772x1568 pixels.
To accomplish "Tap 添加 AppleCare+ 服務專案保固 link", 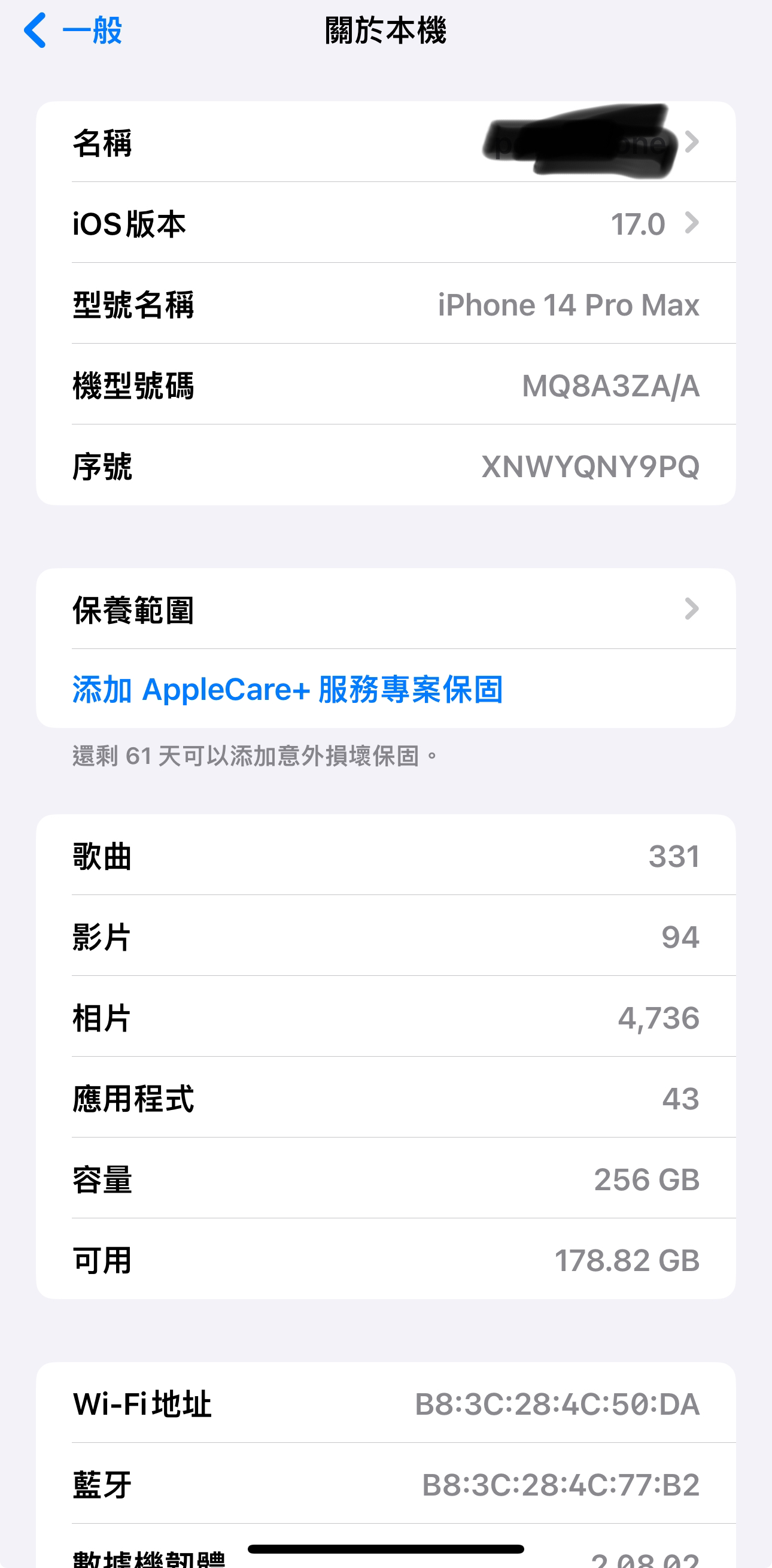I will click(288, 690).
